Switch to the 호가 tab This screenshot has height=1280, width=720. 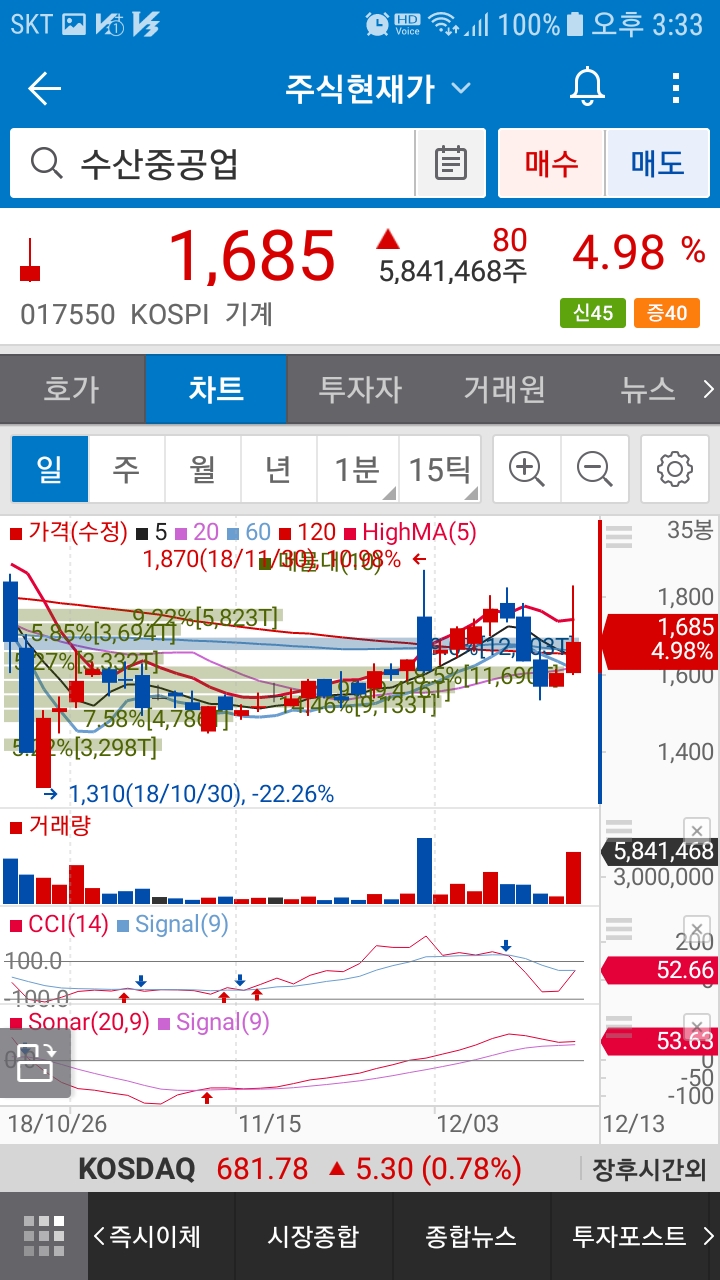pos(72,389)
